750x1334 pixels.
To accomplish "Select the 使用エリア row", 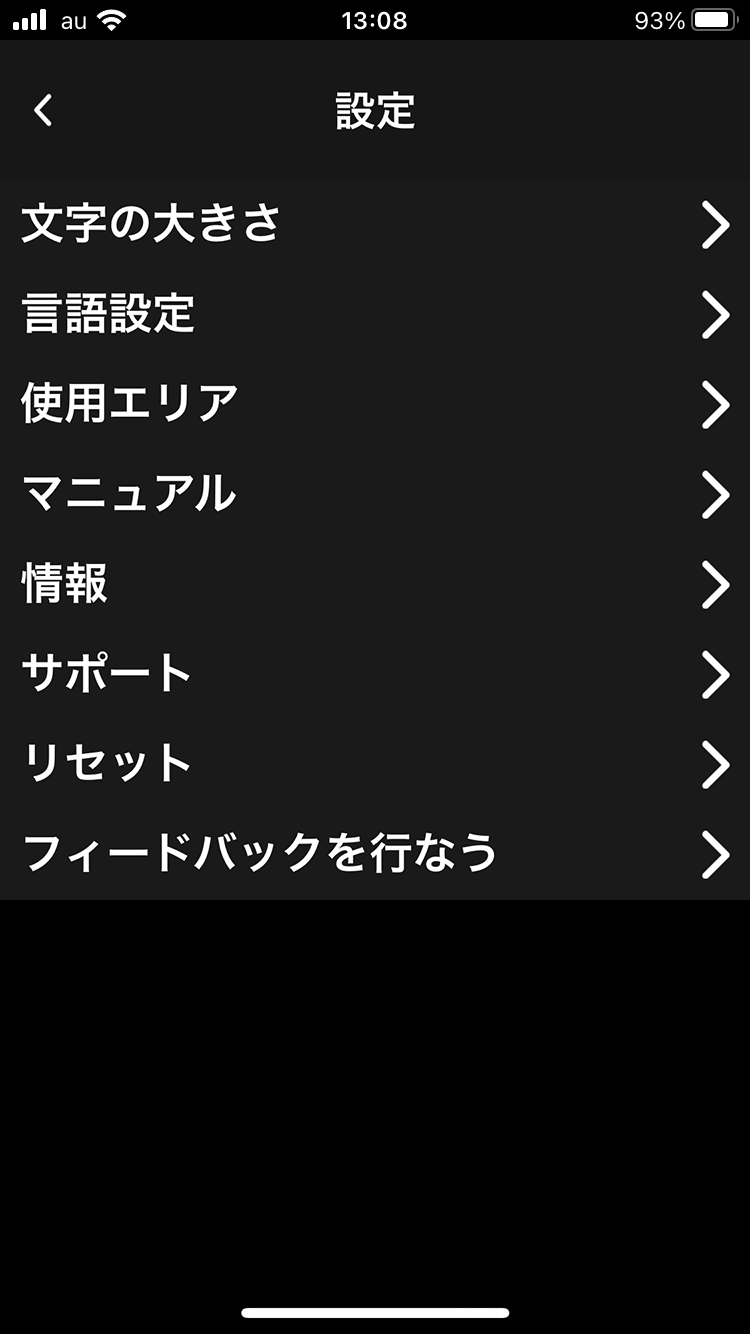I will coord(375,404).
